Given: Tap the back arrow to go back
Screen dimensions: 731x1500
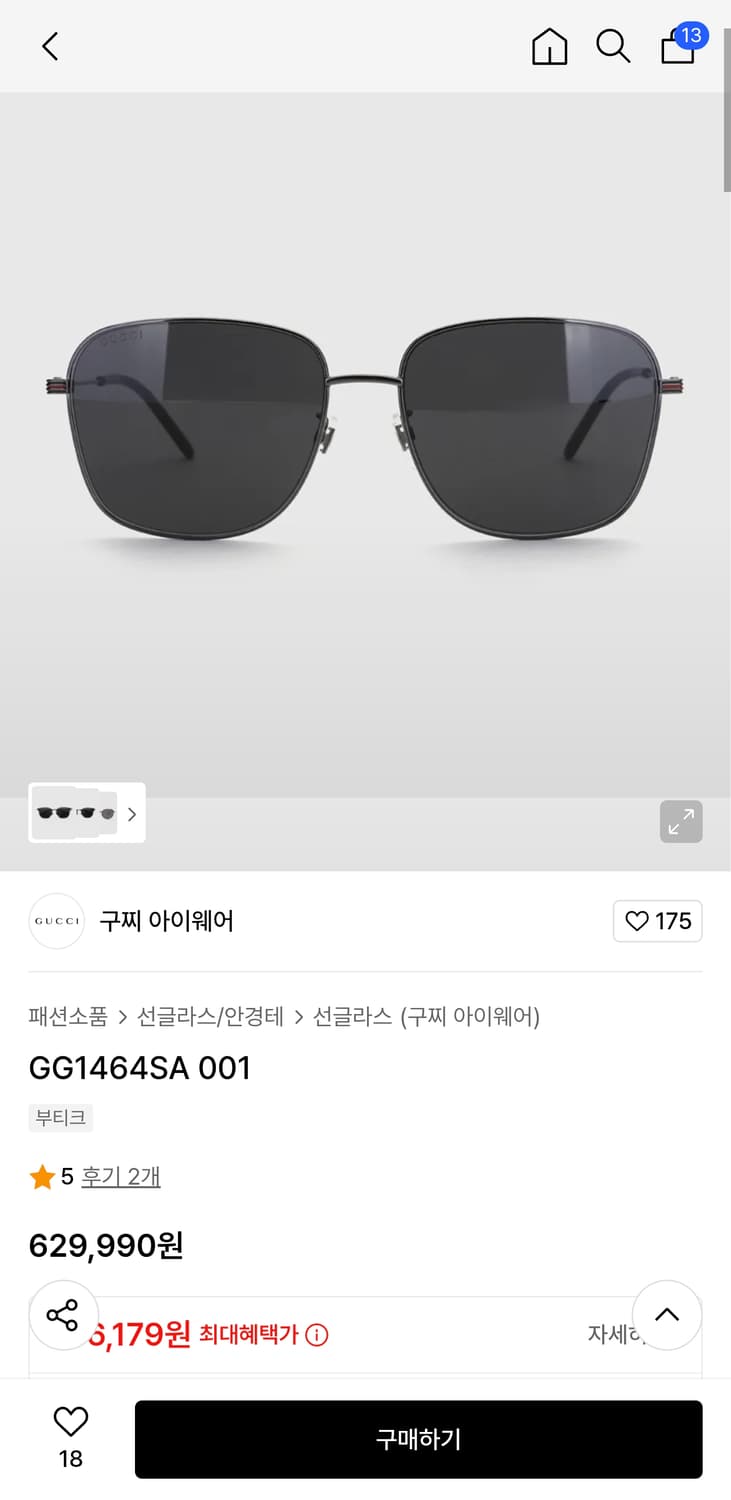Looking at the screenshot, I should (x=50, y=46).
